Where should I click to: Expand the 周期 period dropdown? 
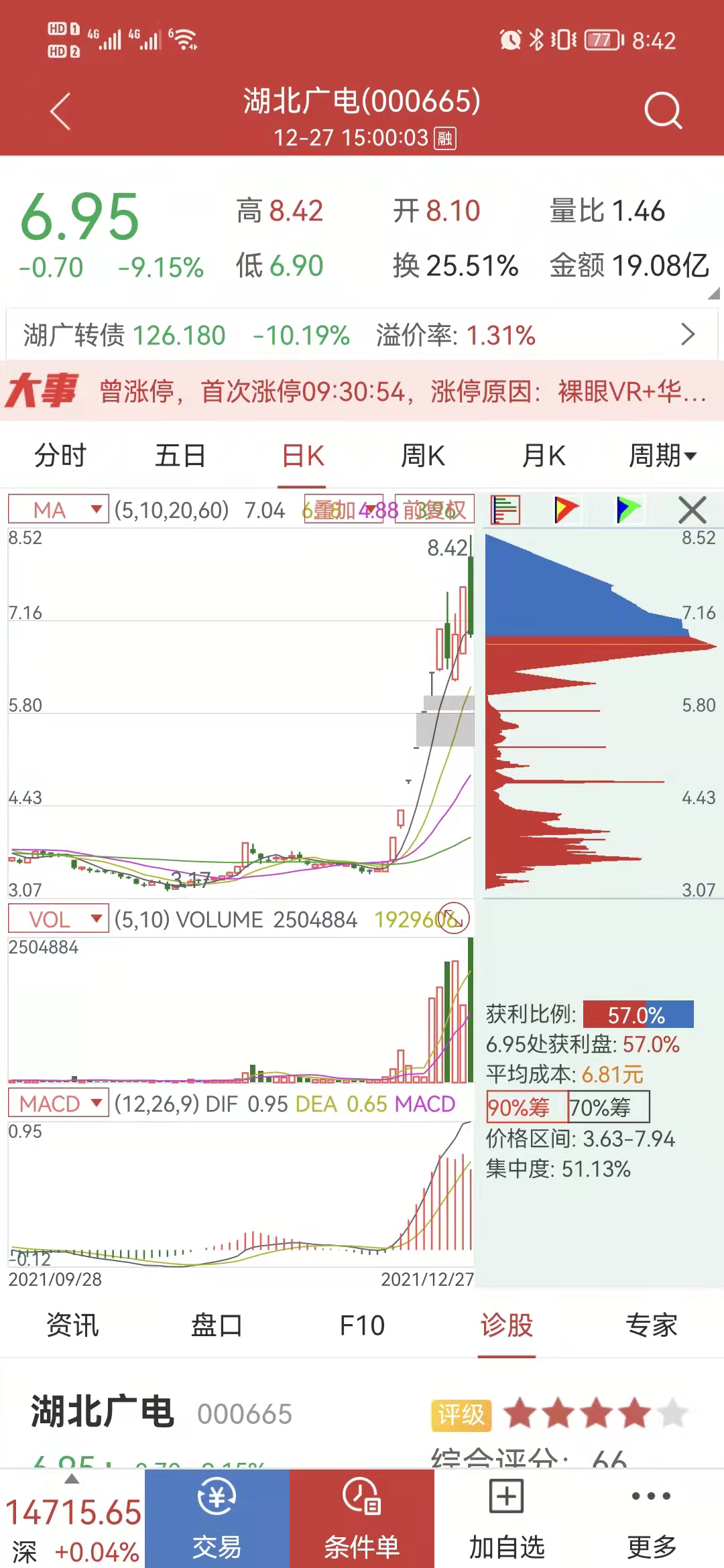662,456
